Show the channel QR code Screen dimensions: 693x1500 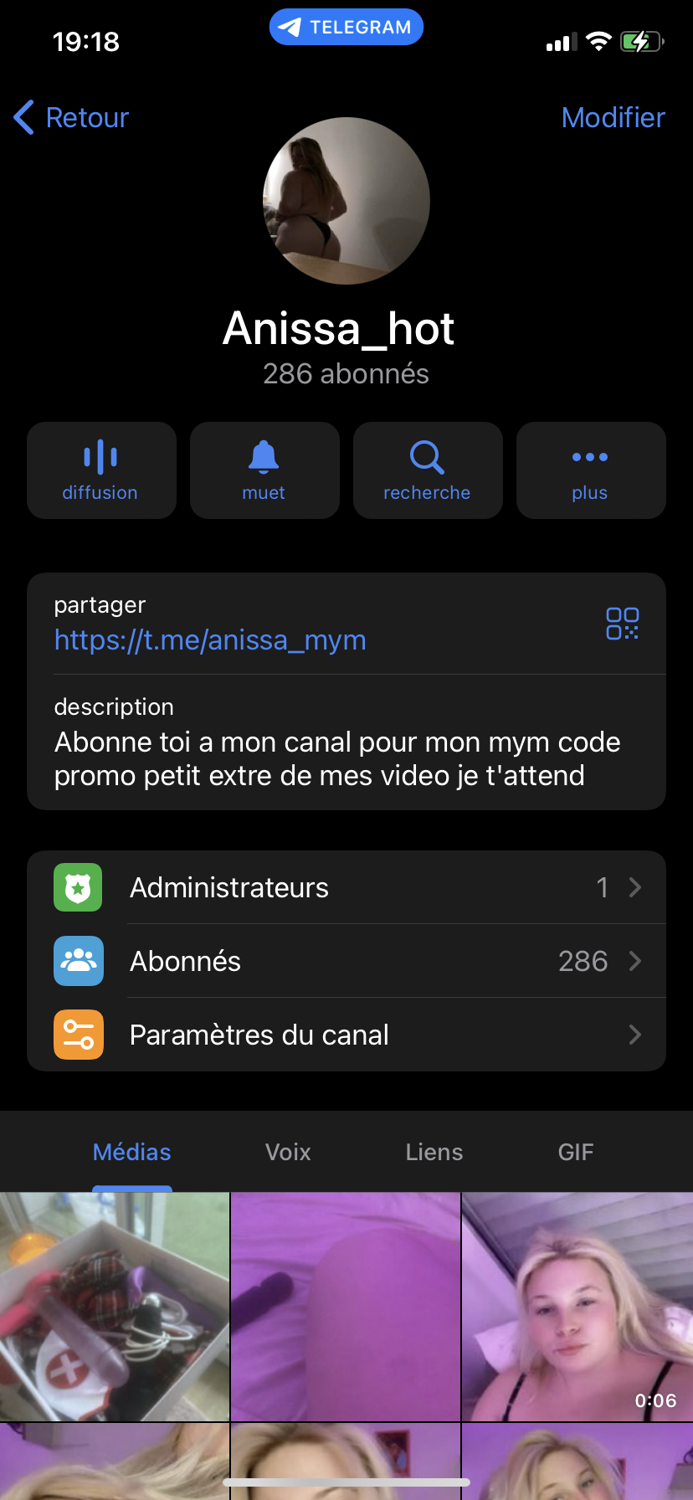(x=622, y=623)
